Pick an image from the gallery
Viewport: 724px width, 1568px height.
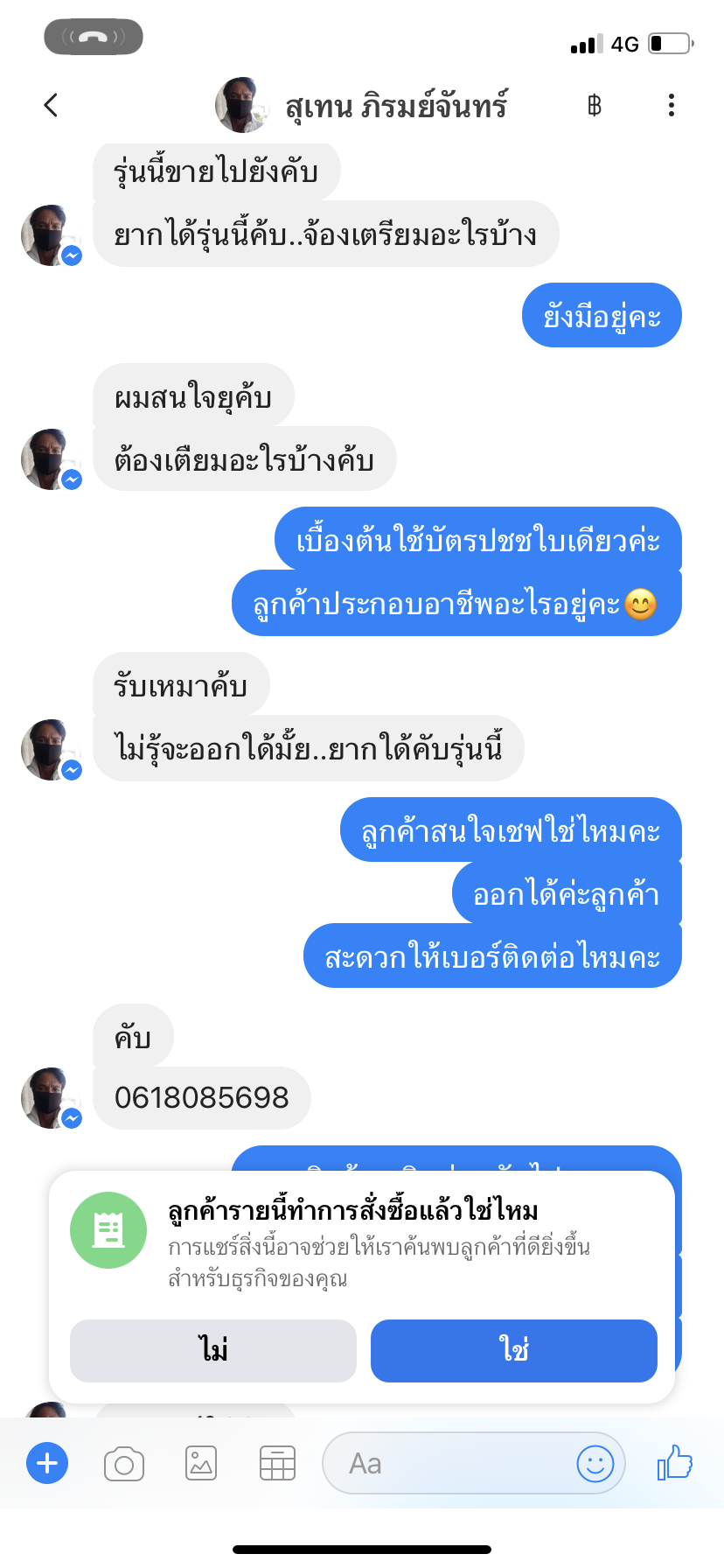[x=201, y=1463]
